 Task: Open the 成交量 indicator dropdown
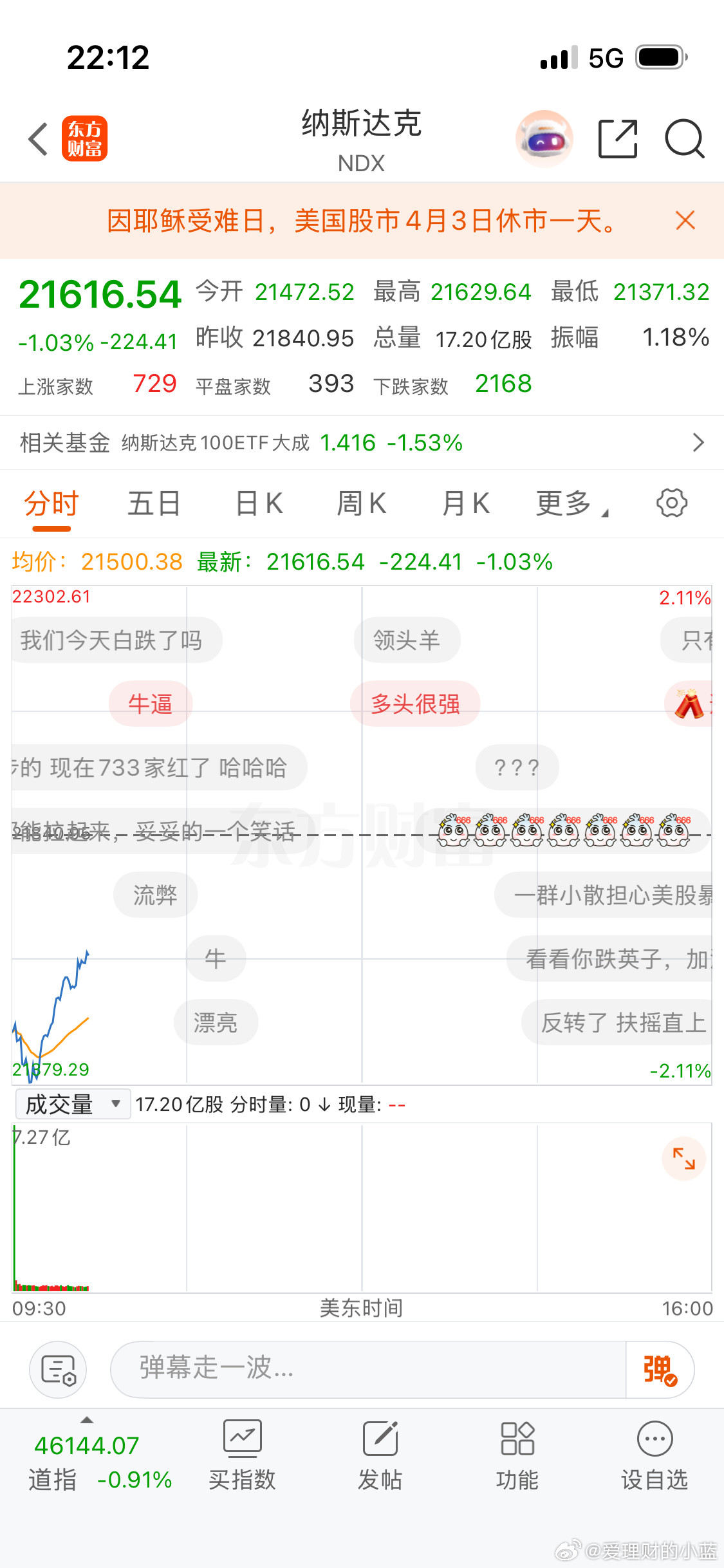[x=72, y=1103]
